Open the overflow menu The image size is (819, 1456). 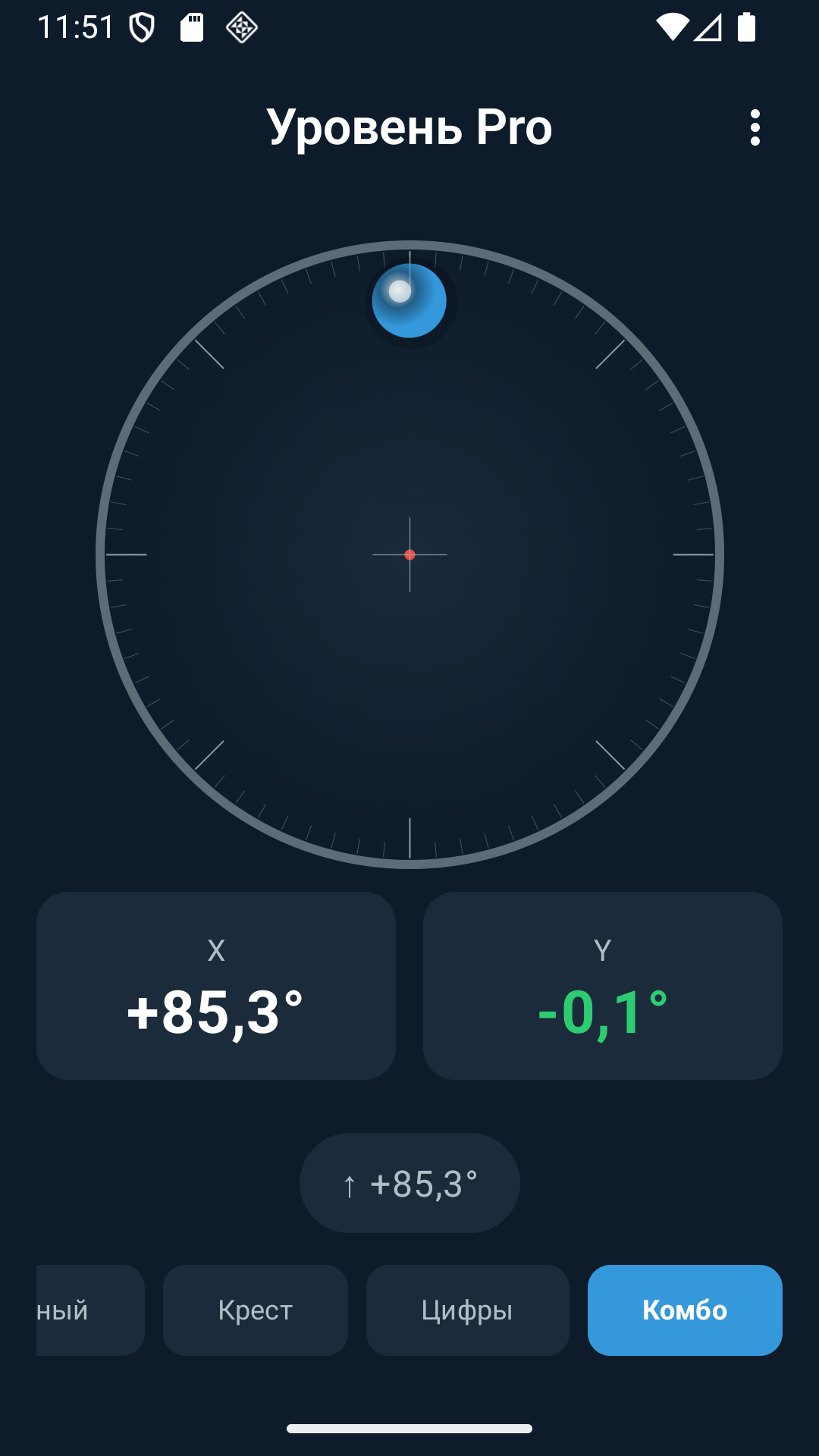[x=755, y=127]
